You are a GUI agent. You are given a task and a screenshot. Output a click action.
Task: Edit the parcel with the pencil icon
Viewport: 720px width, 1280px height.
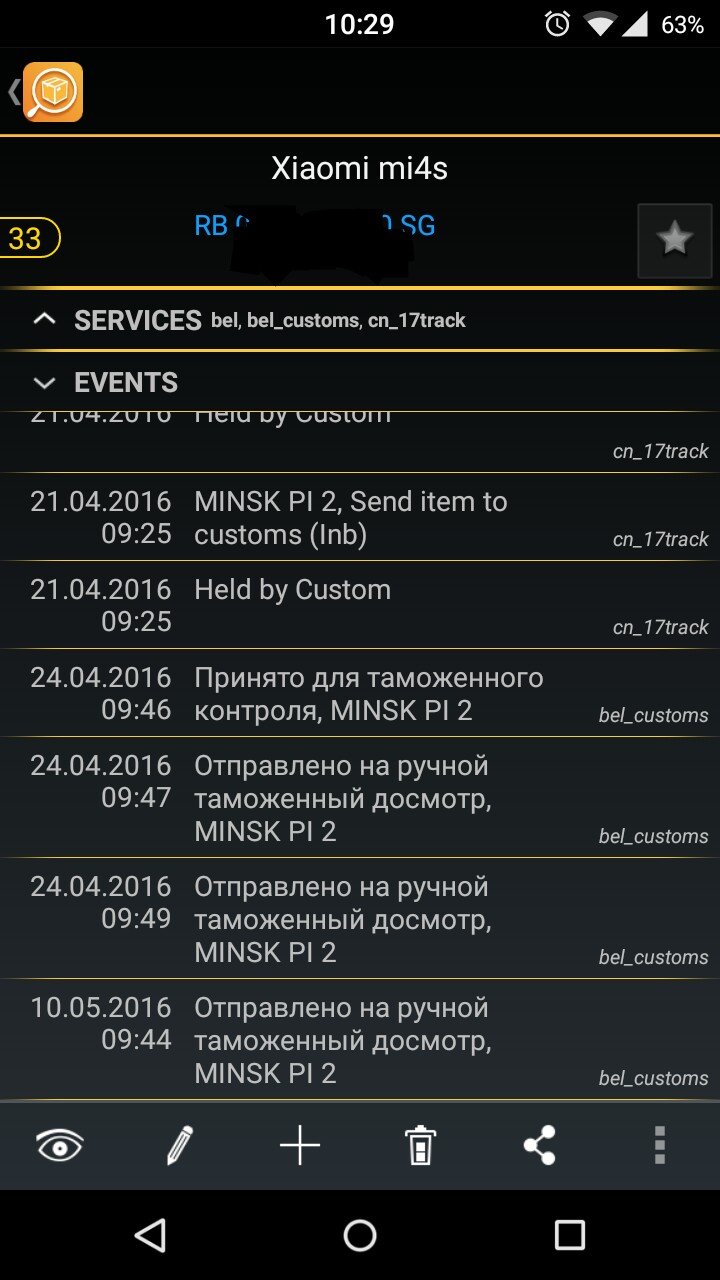coord(180,1146)
